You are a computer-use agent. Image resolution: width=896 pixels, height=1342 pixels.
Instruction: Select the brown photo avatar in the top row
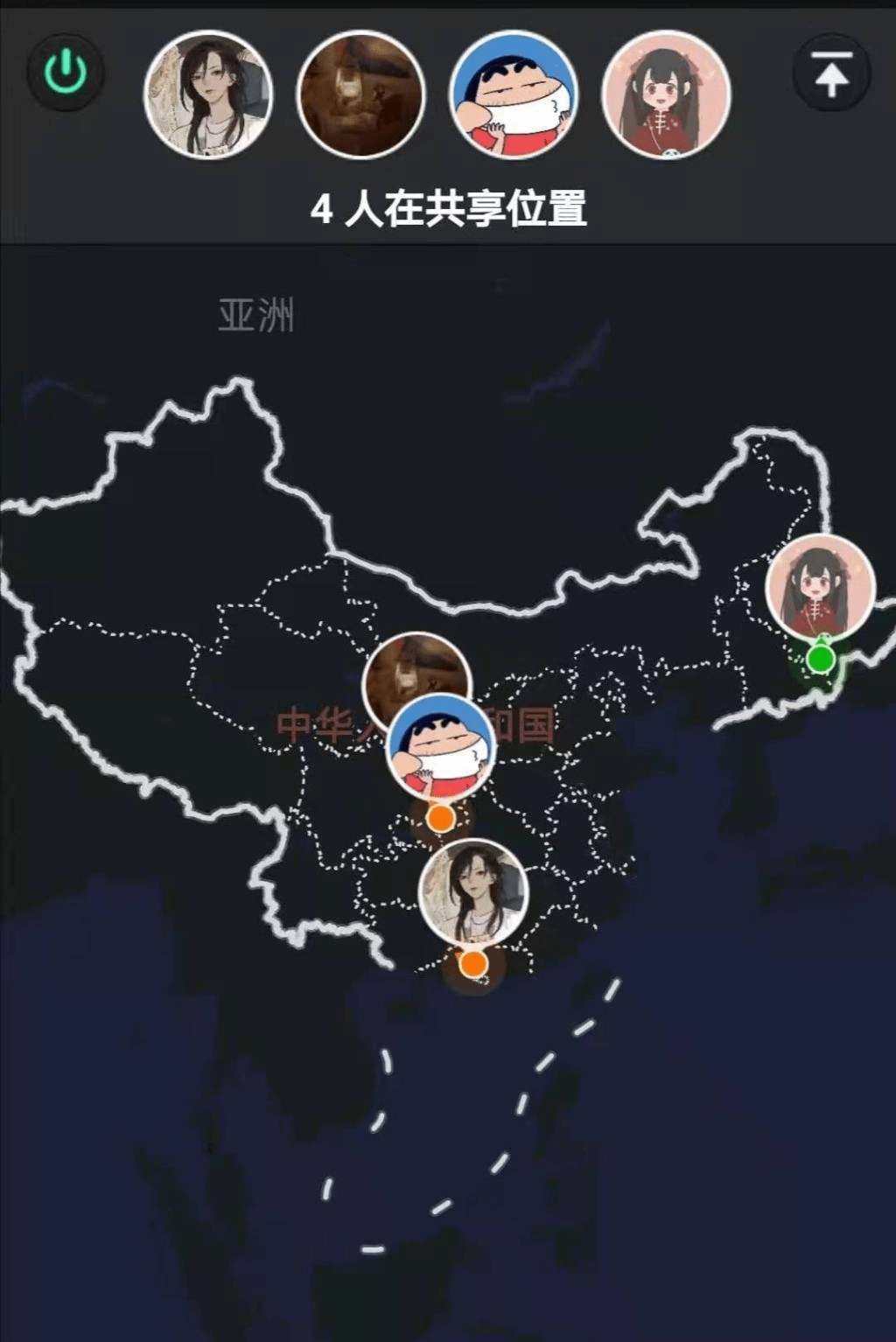(x=361, y=94)
